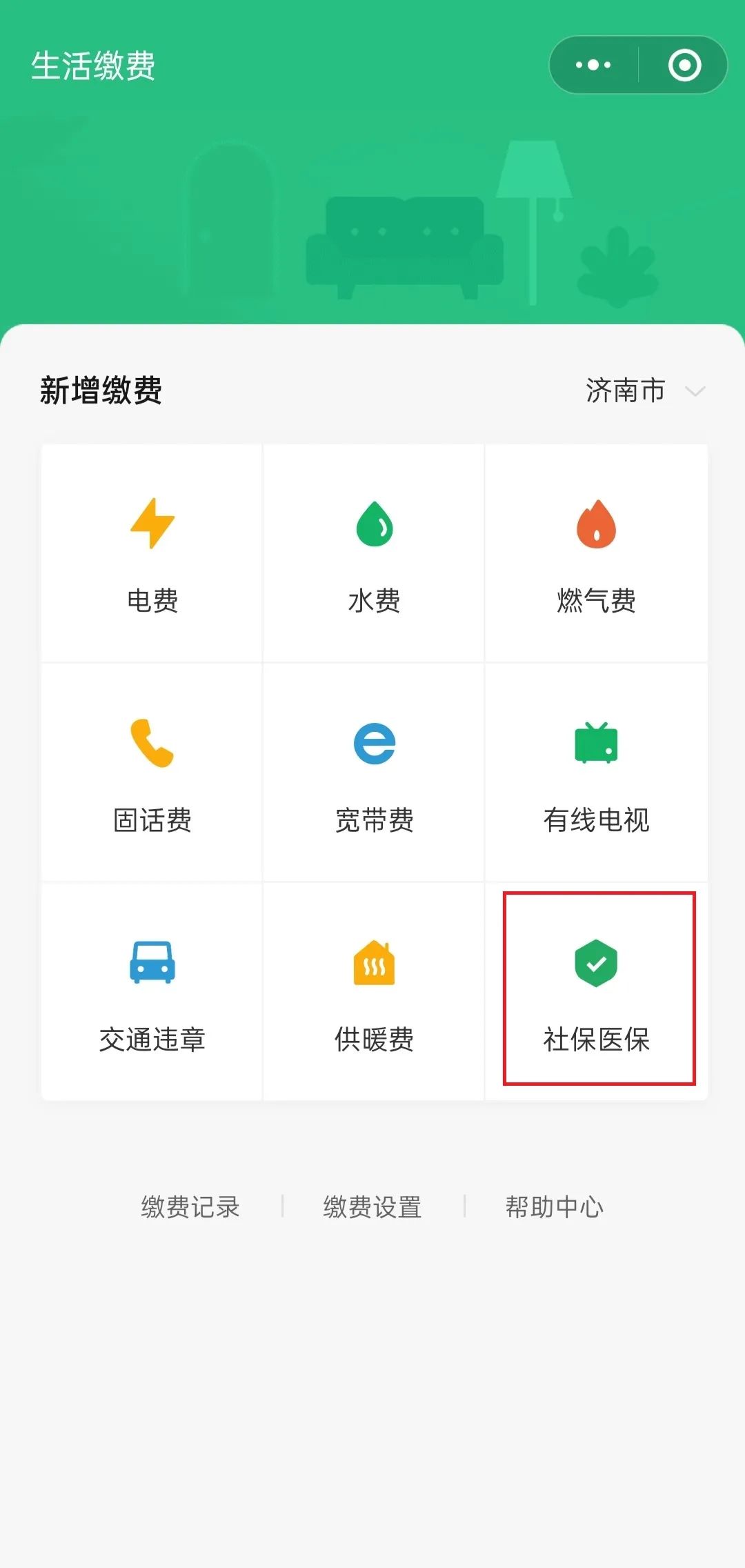
Task: Choose 燃气费 gas payment
Action: (x=596, y=554)
